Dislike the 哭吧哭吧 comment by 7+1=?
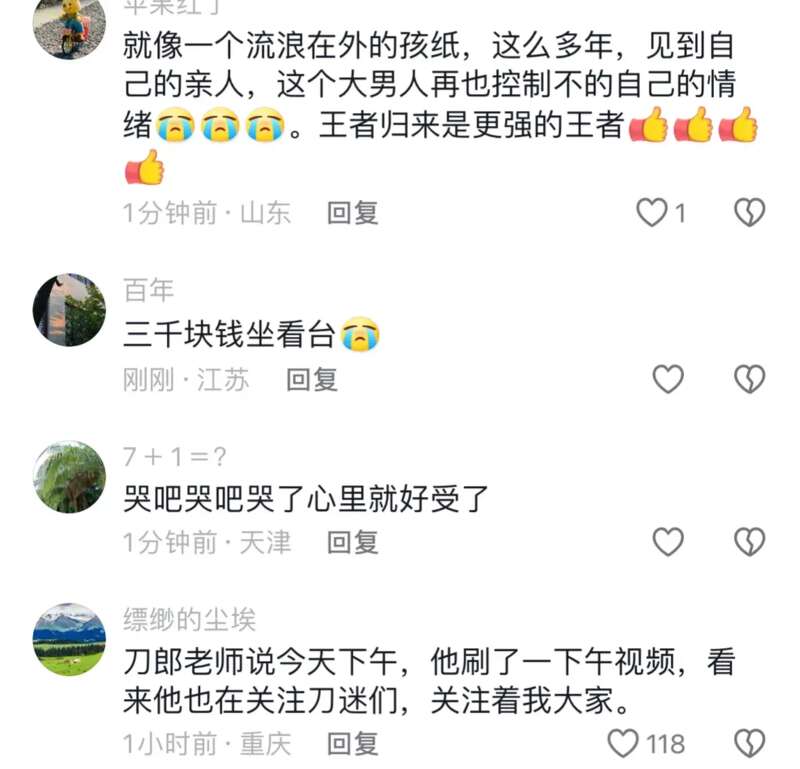800x769 pixels. click(x=749, y=542)
